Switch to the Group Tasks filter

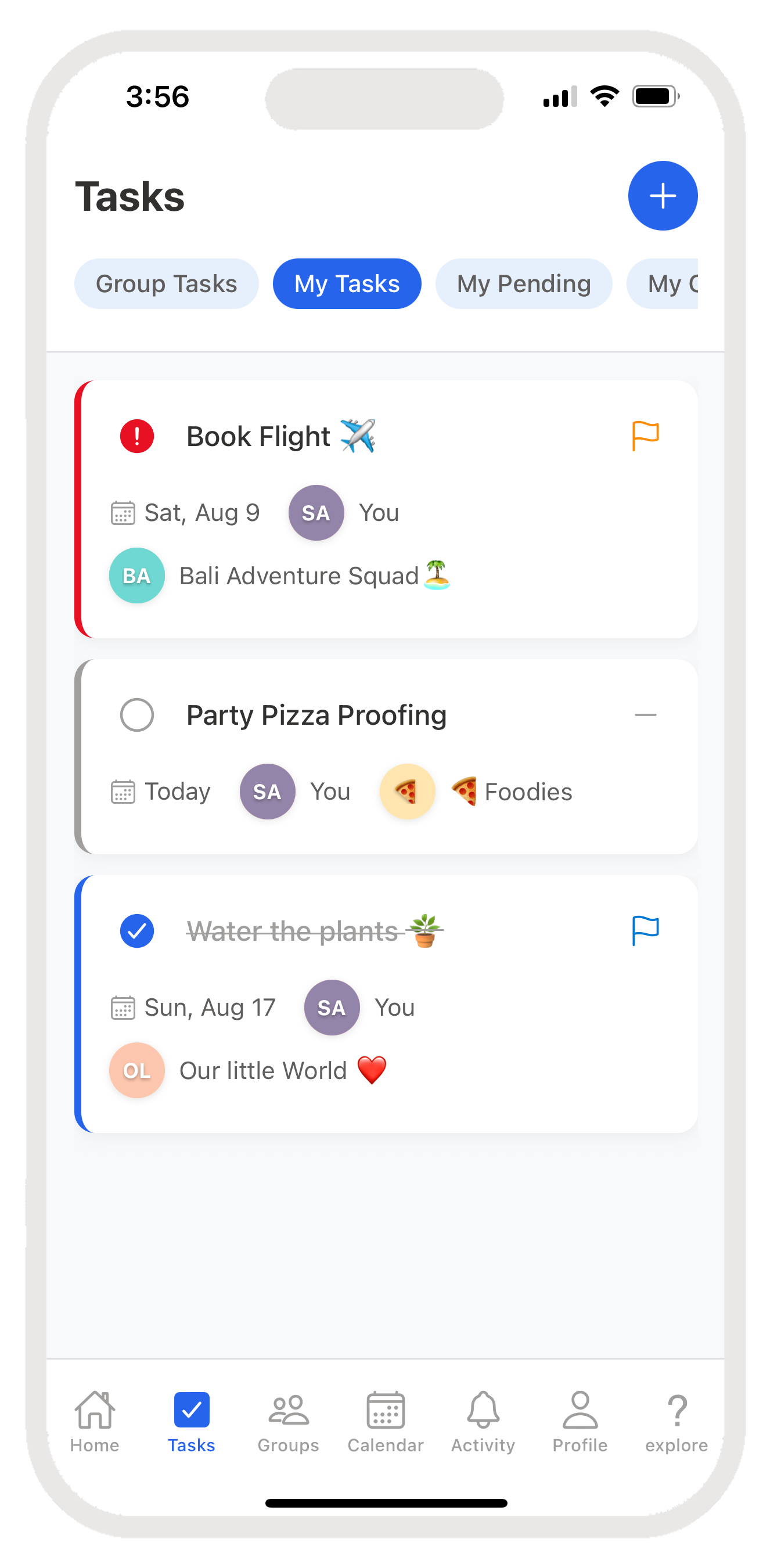point(166,284)
